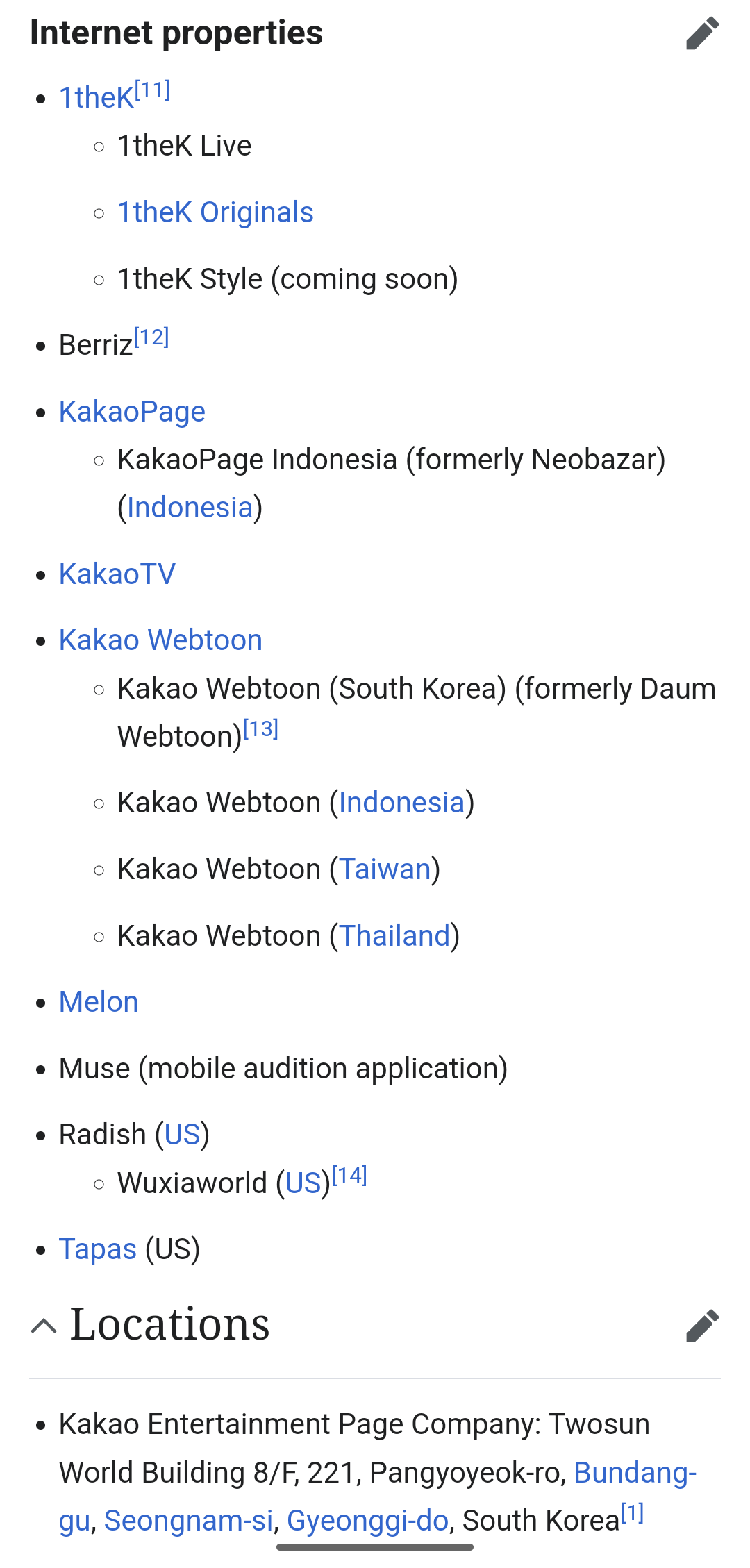Screen dimensions: 750x1568
Task: Open the Seongnam-si link
Action: (x=189, y=1521)
